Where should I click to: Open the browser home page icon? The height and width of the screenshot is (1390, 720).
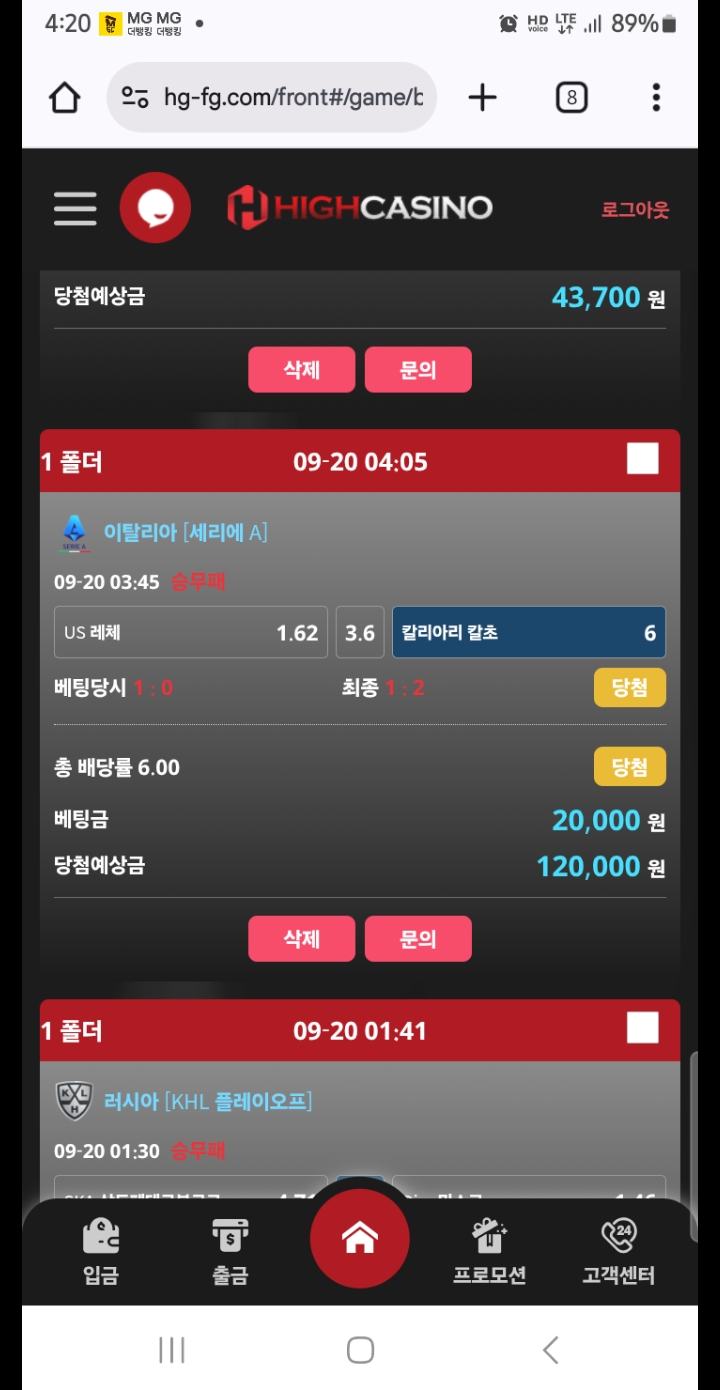[65, 97]
